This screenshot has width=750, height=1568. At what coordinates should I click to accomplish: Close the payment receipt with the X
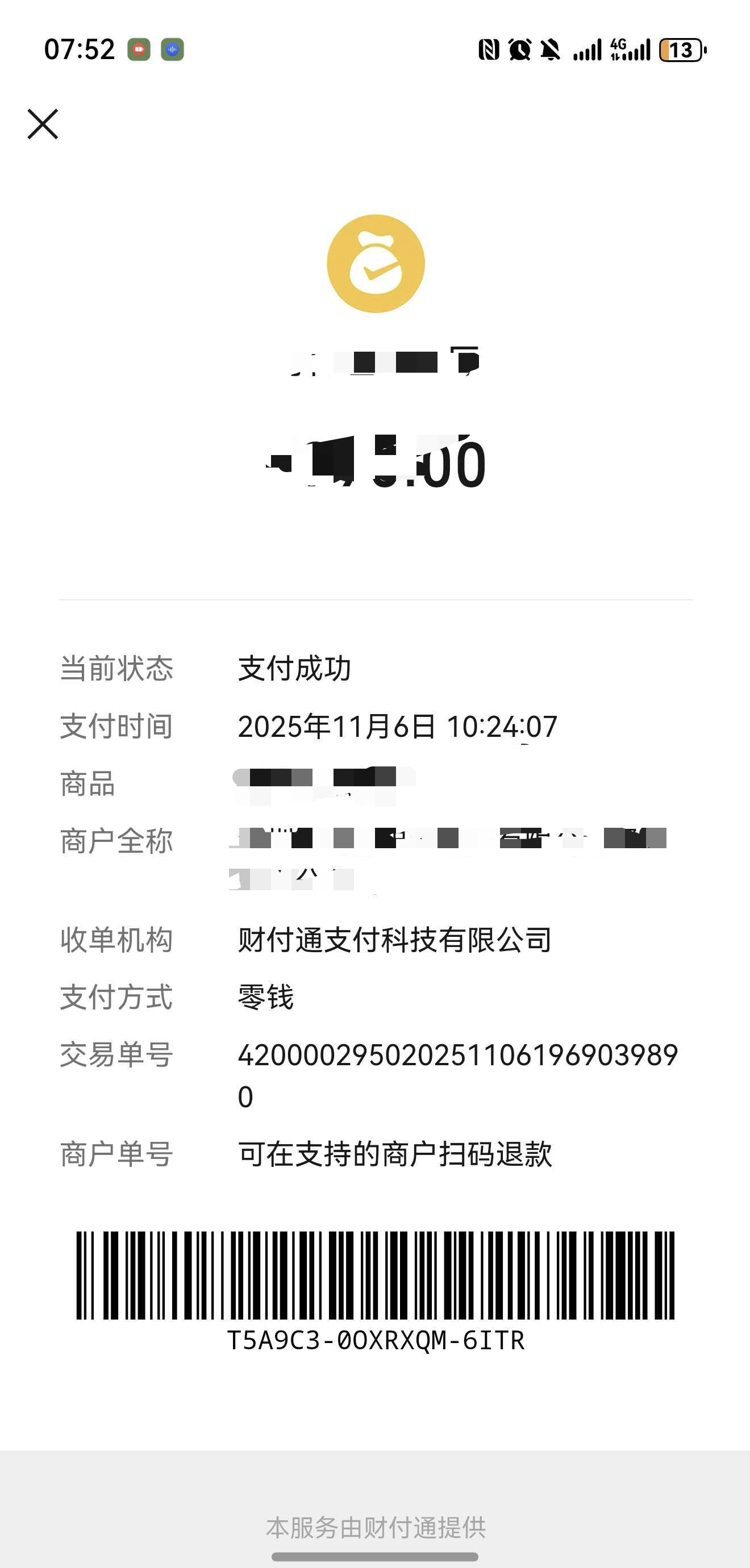click(x=43, y=125)
